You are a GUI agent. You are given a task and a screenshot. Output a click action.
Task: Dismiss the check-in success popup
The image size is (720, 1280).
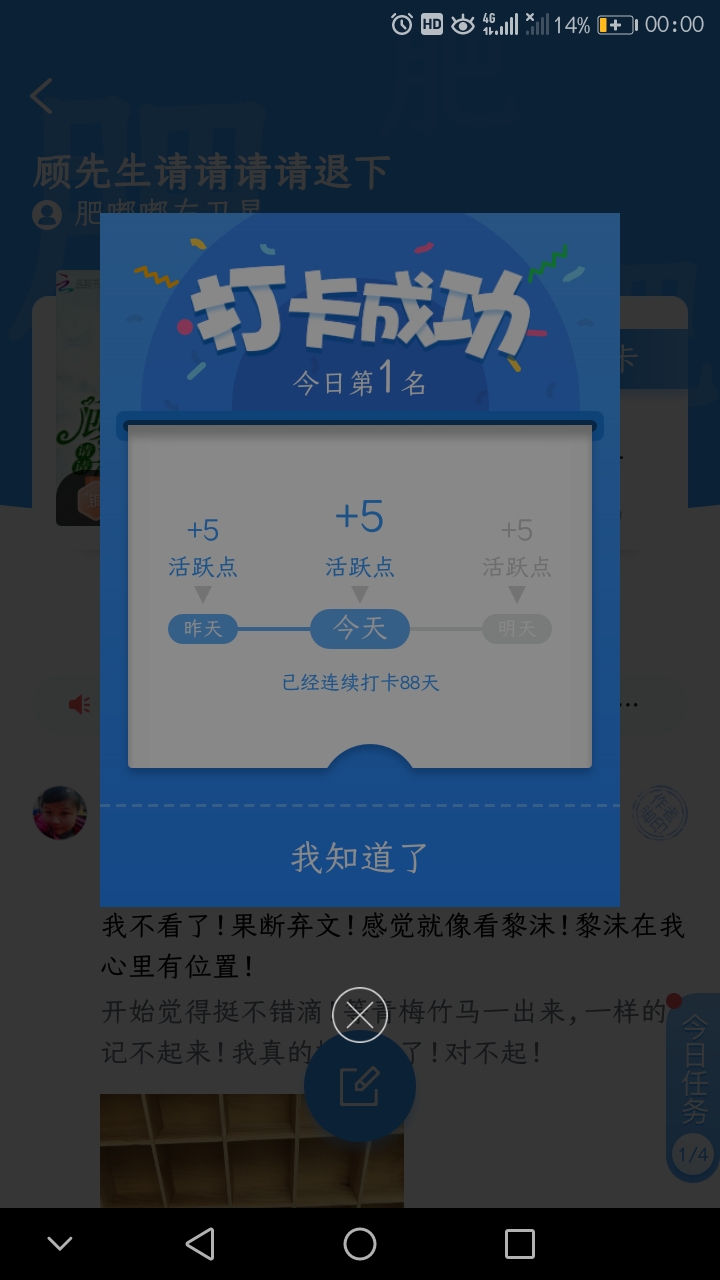pyautogui.click(x=360, y=1015)
